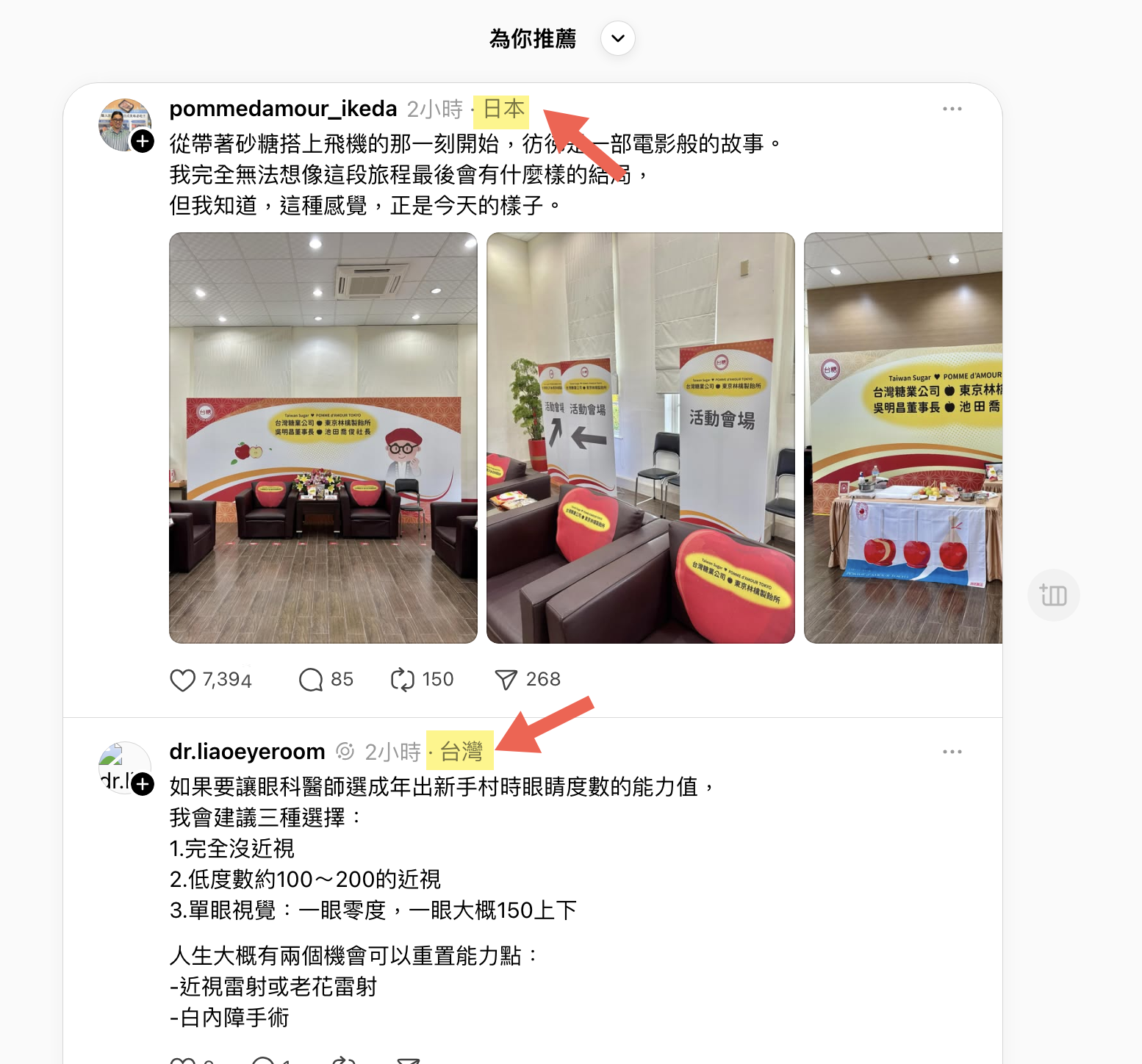Comment on pommedamour_ikeda's post
Viewport: 1142px width, 1064px height.
311,680
